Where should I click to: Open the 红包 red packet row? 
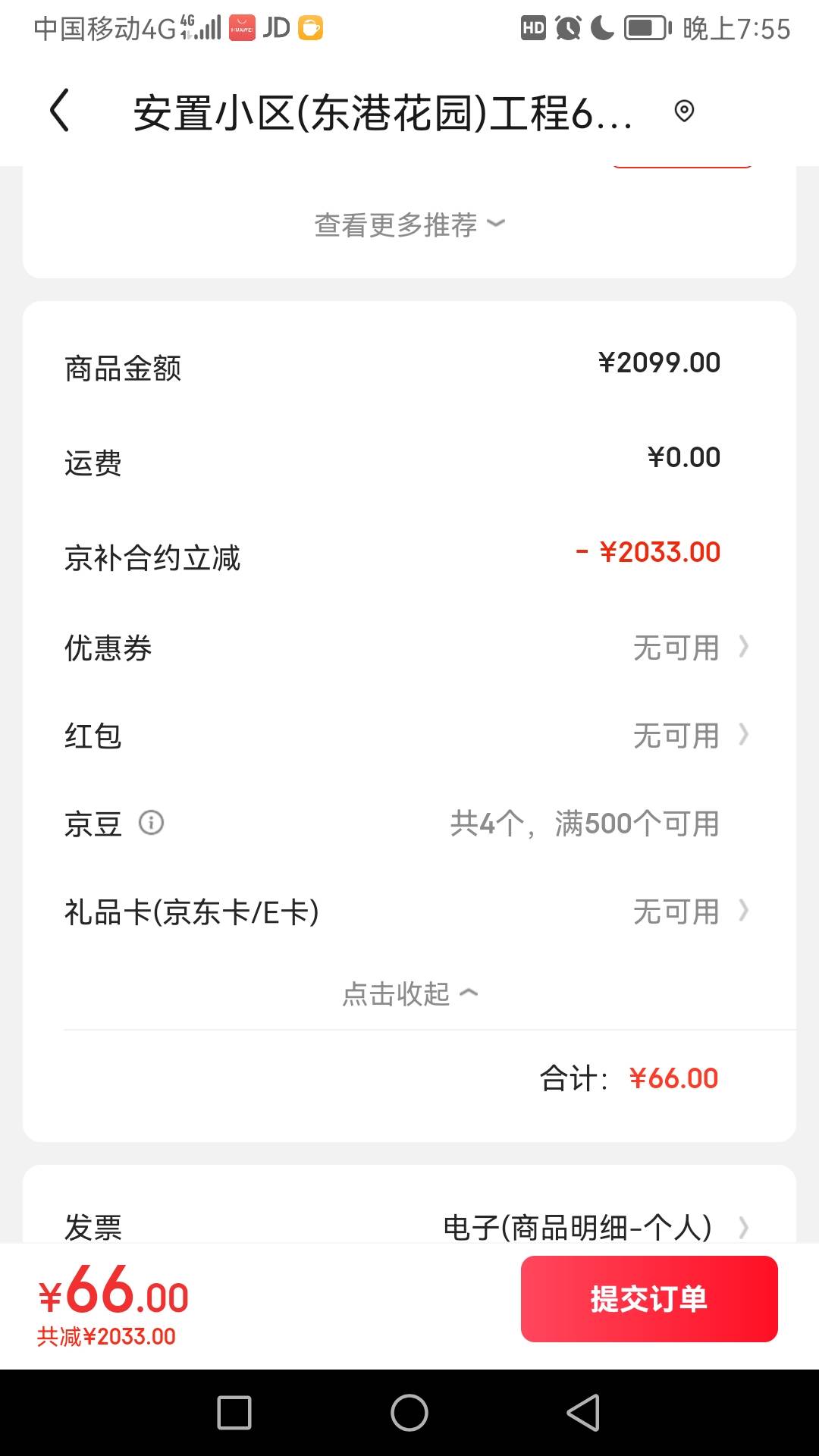click(x=409, y=736)
